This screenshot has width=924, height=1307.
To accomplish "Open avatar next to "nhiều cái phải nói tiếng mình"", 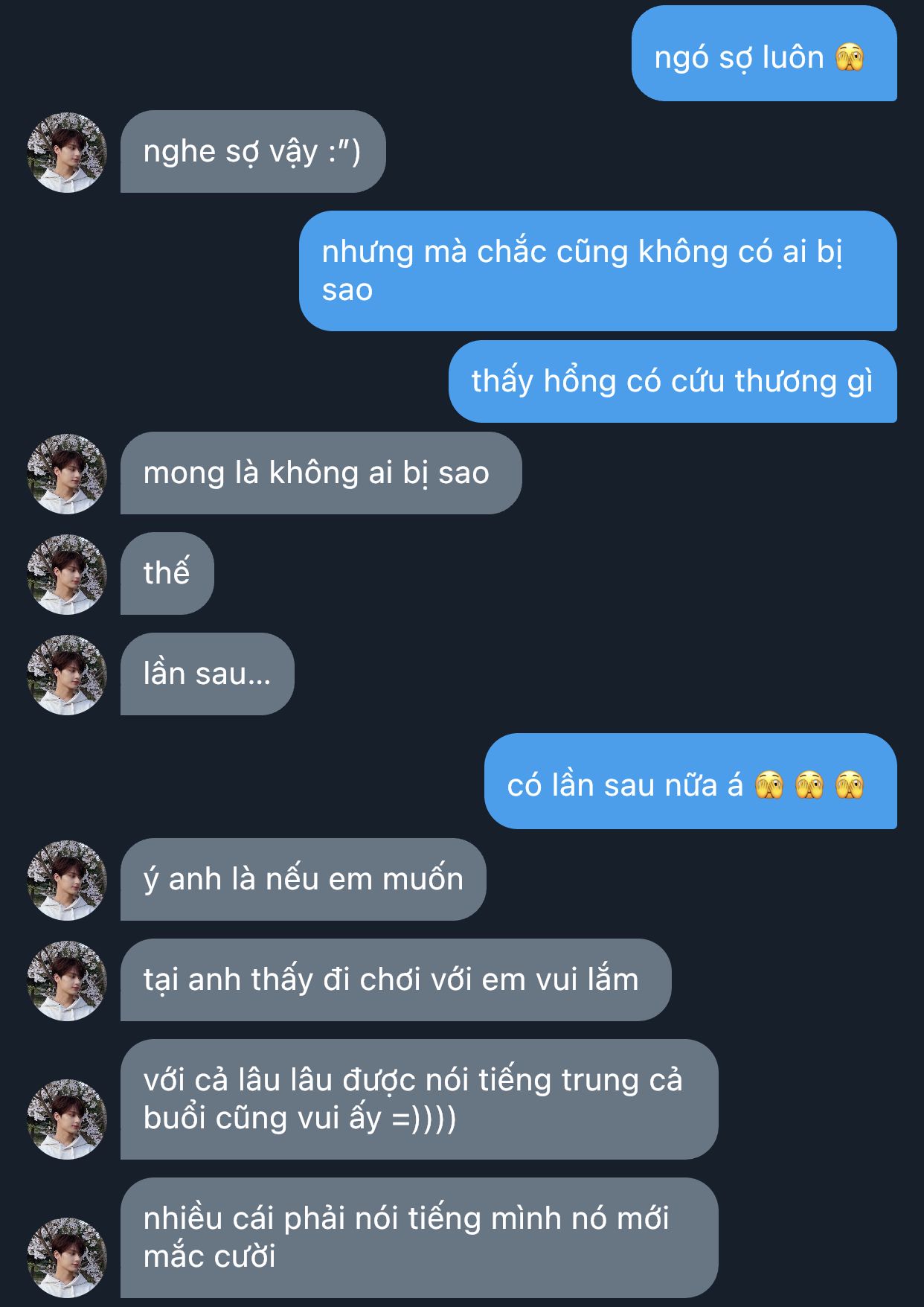I will 67,1258.
